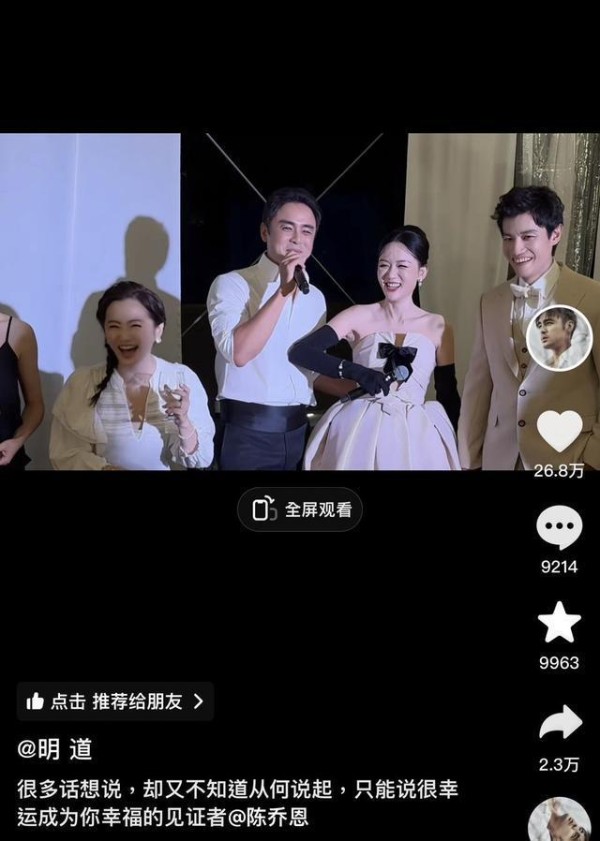Like this video with the heart
The width and height of the screenshot is (600, 841).
(559, 431)
